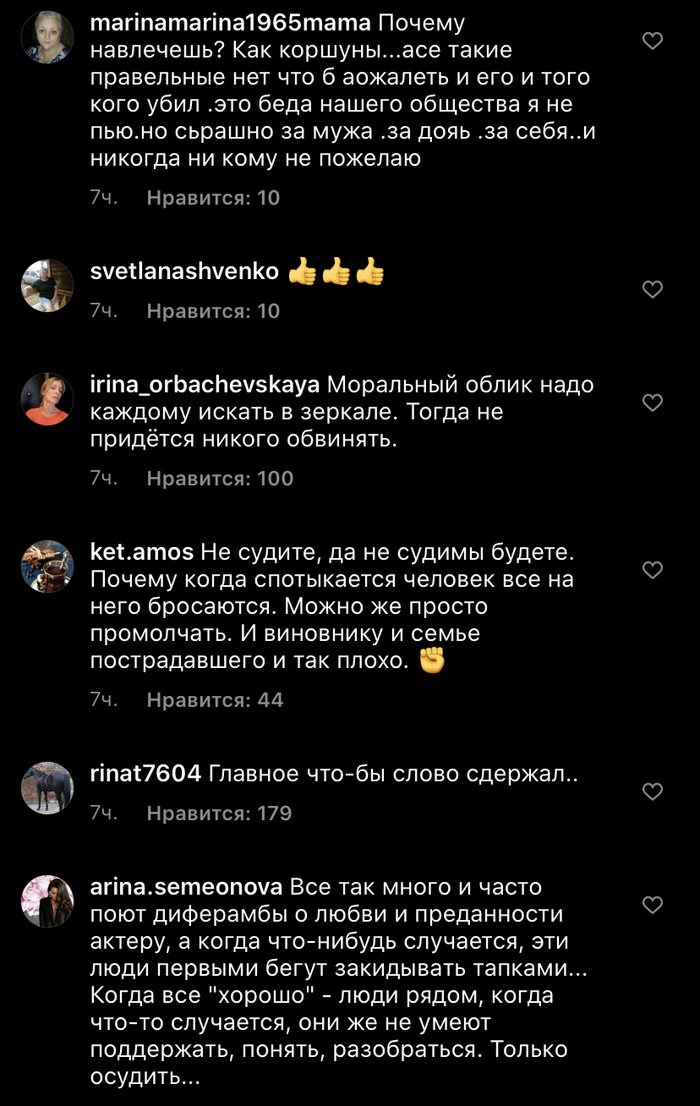Like arina.semeonova's comment
700x1106 pixels.
coord(652,905)
